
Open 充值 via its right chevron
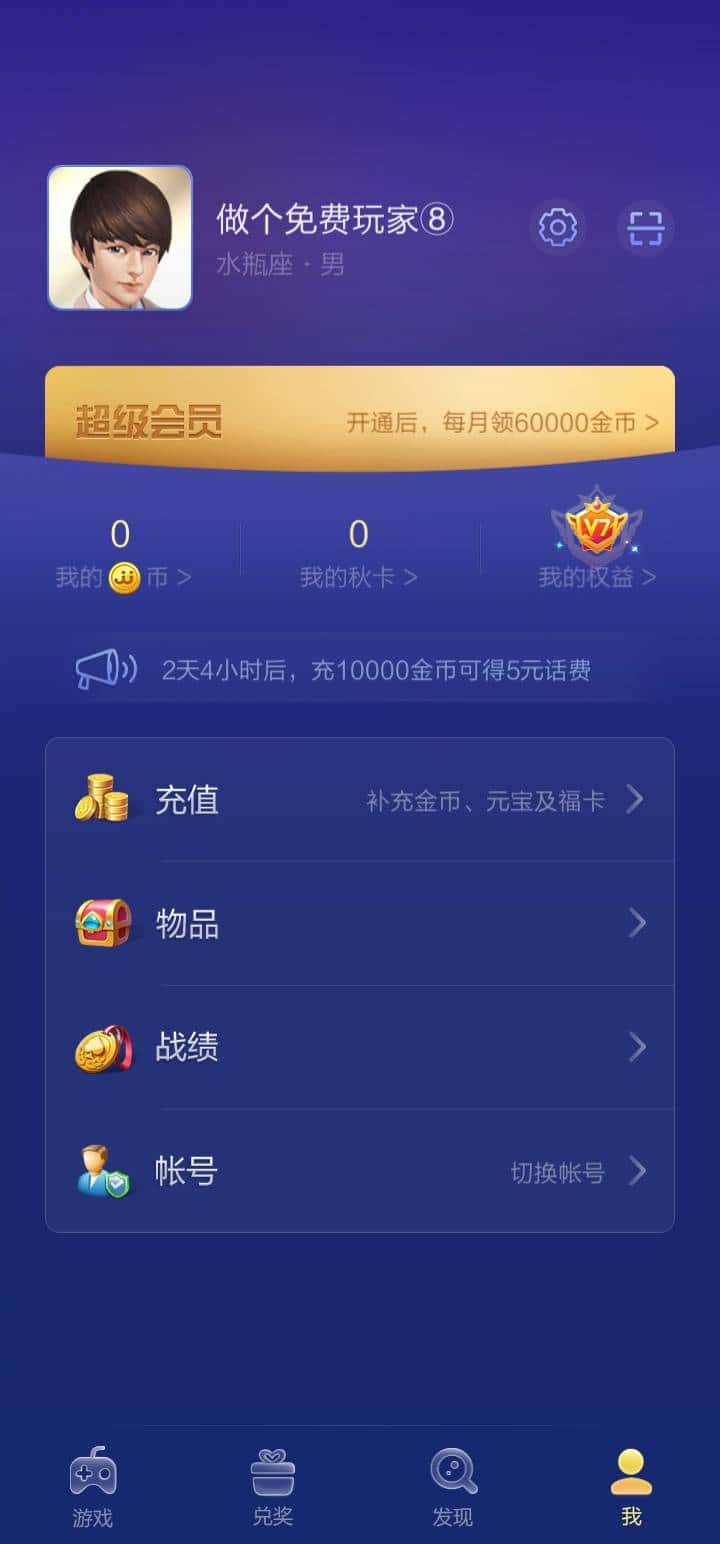pos(637,797)
